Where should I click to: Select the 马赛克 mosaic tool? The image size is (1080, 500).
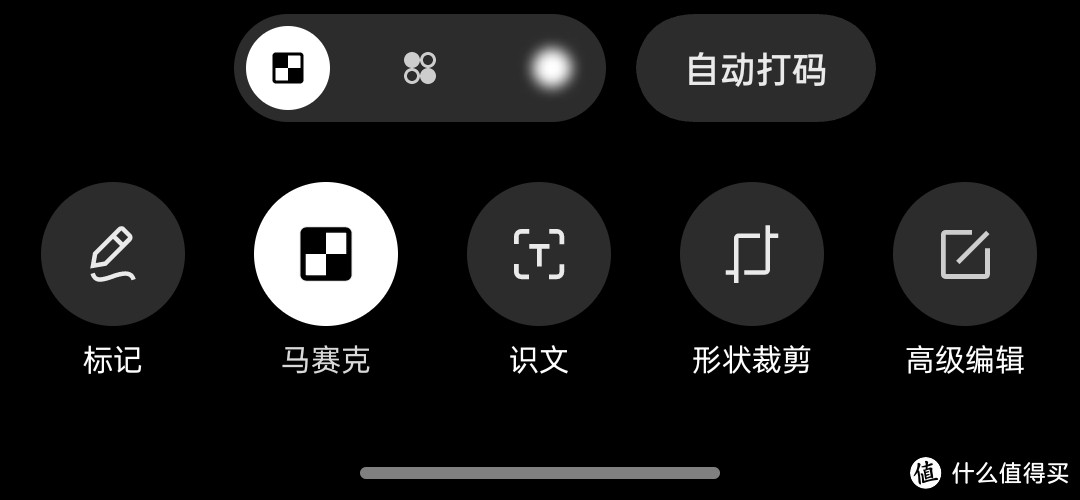pyautogui.click(x=326, y=254)
